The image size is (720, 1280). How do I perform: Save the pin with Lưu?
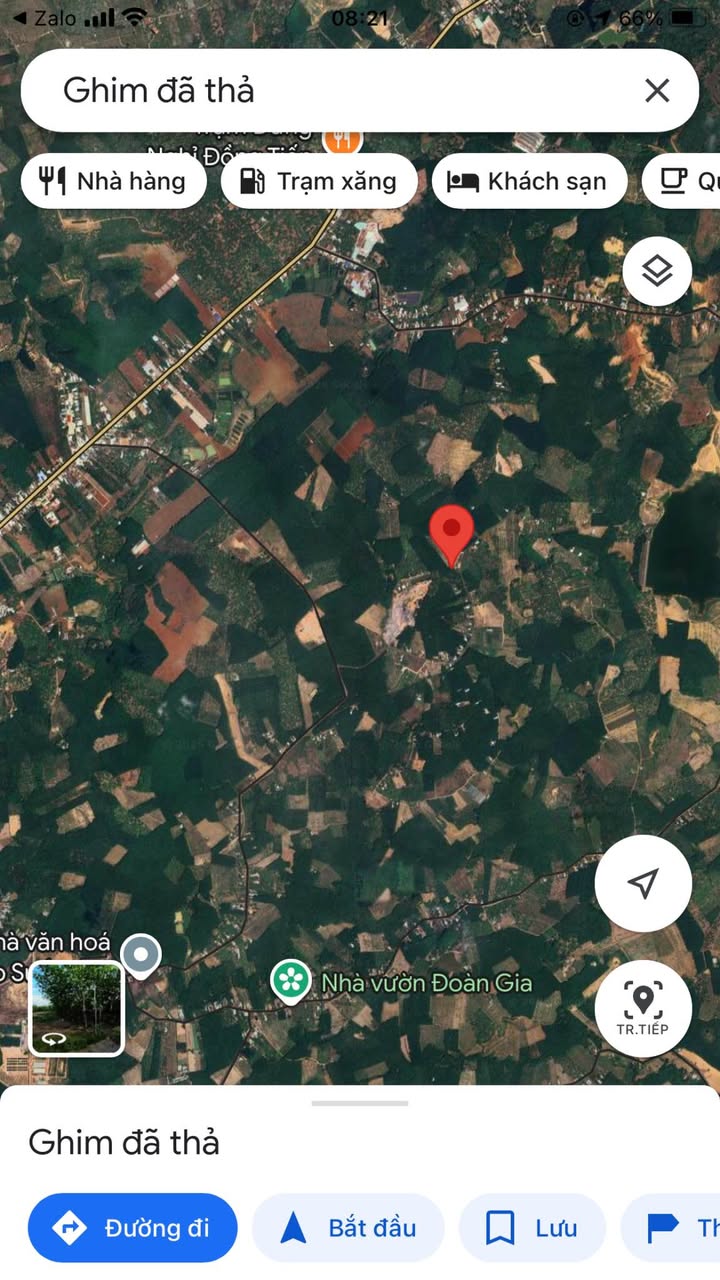[x=532, y=1228]
